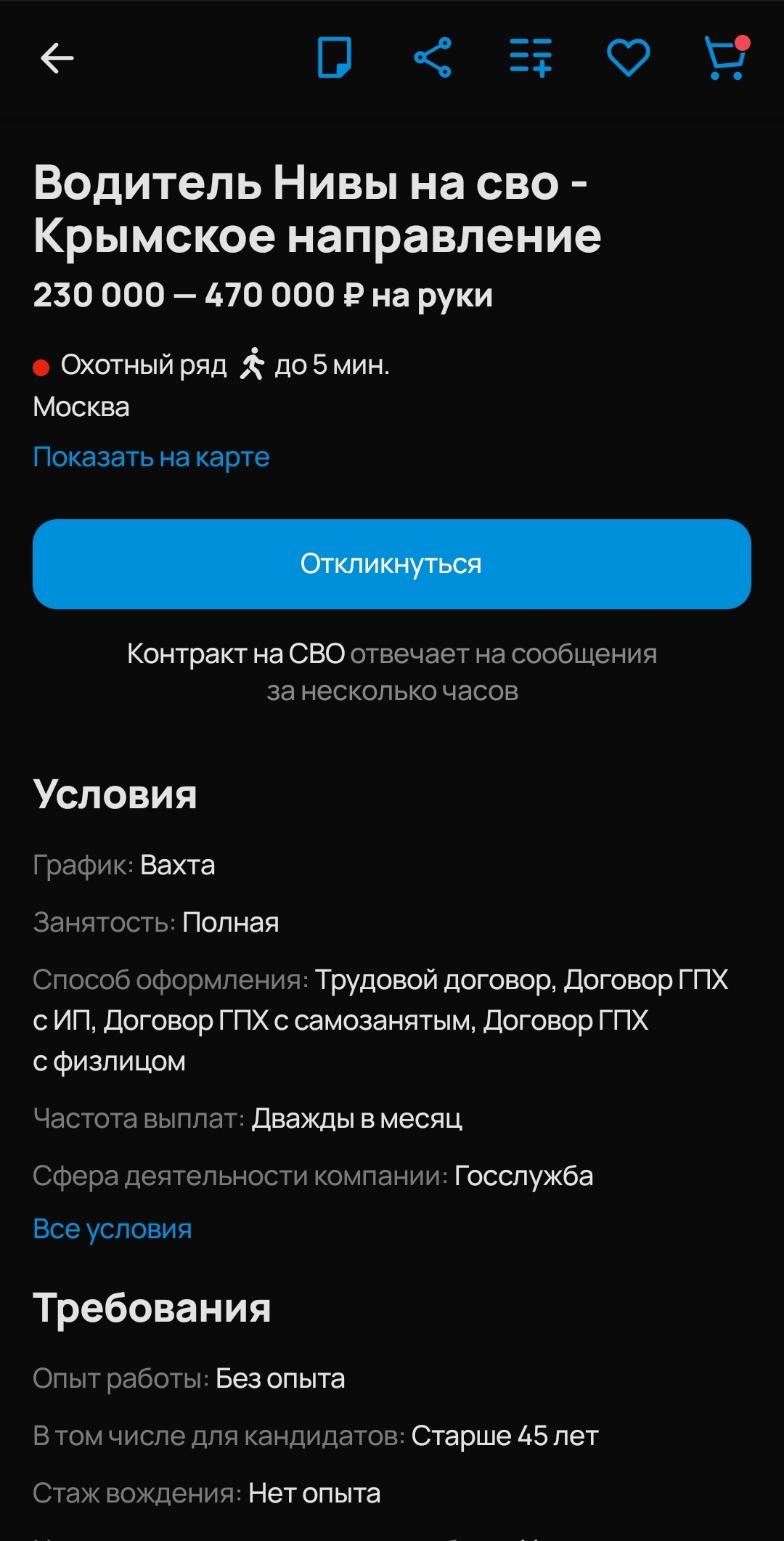Open 'Показать на карте' map link

(x=151, y=457)
